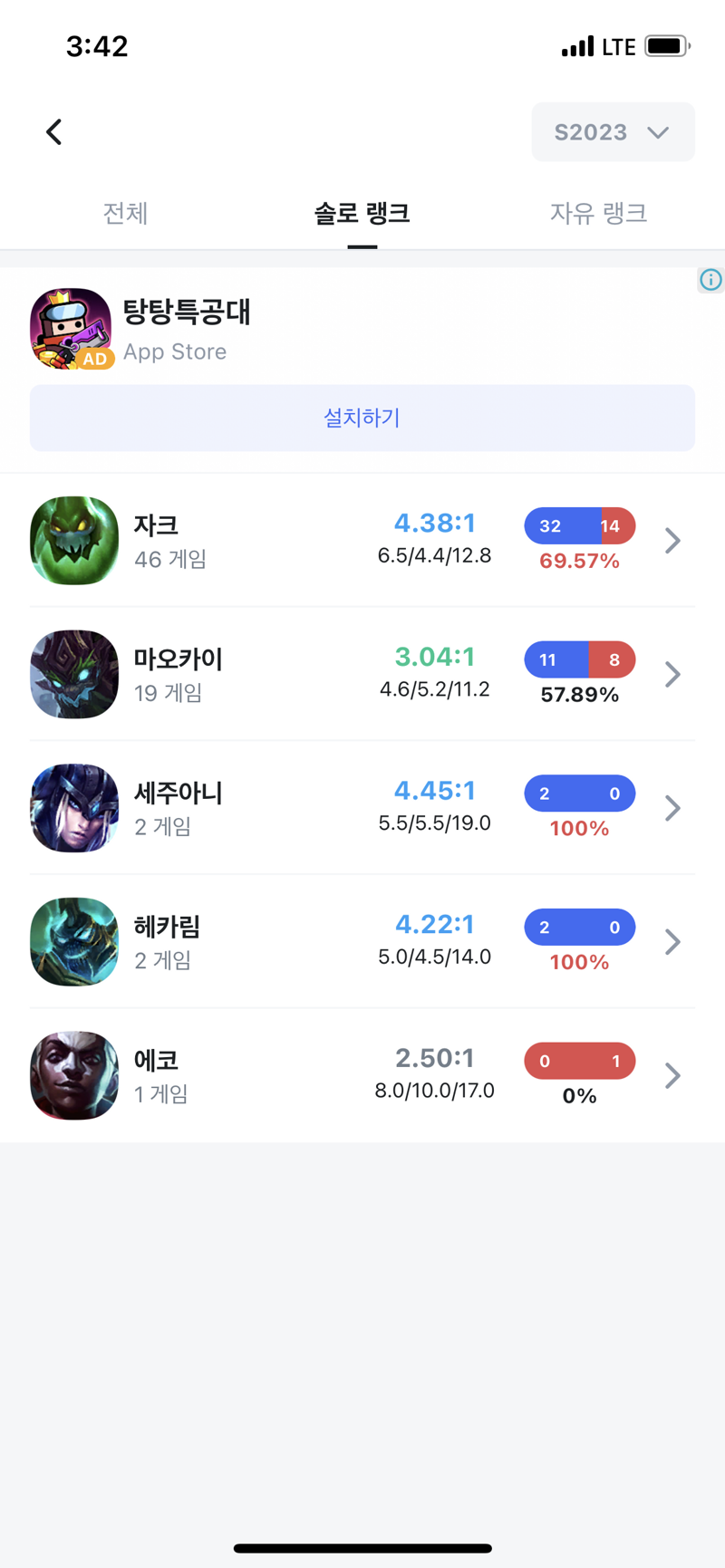Show 헤카림 champion details
This screenshot has width=725, height=1568.
[362, 942]
